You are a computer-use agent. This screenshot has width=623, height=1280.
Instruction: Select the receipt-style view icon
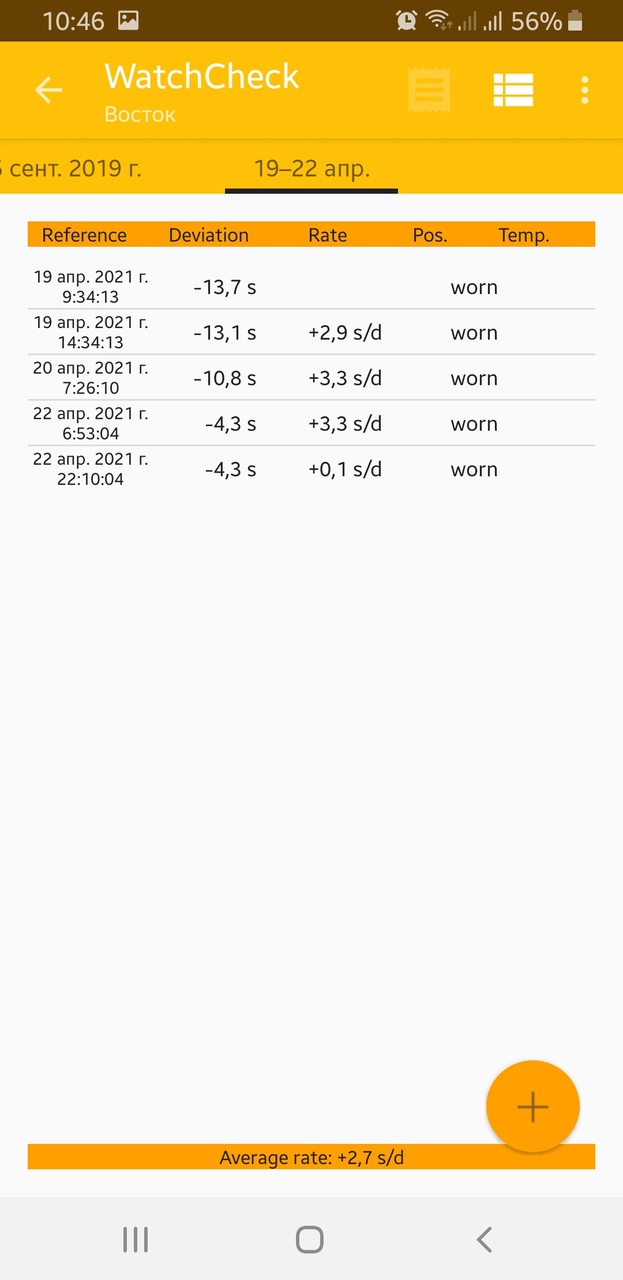[429, 90]
